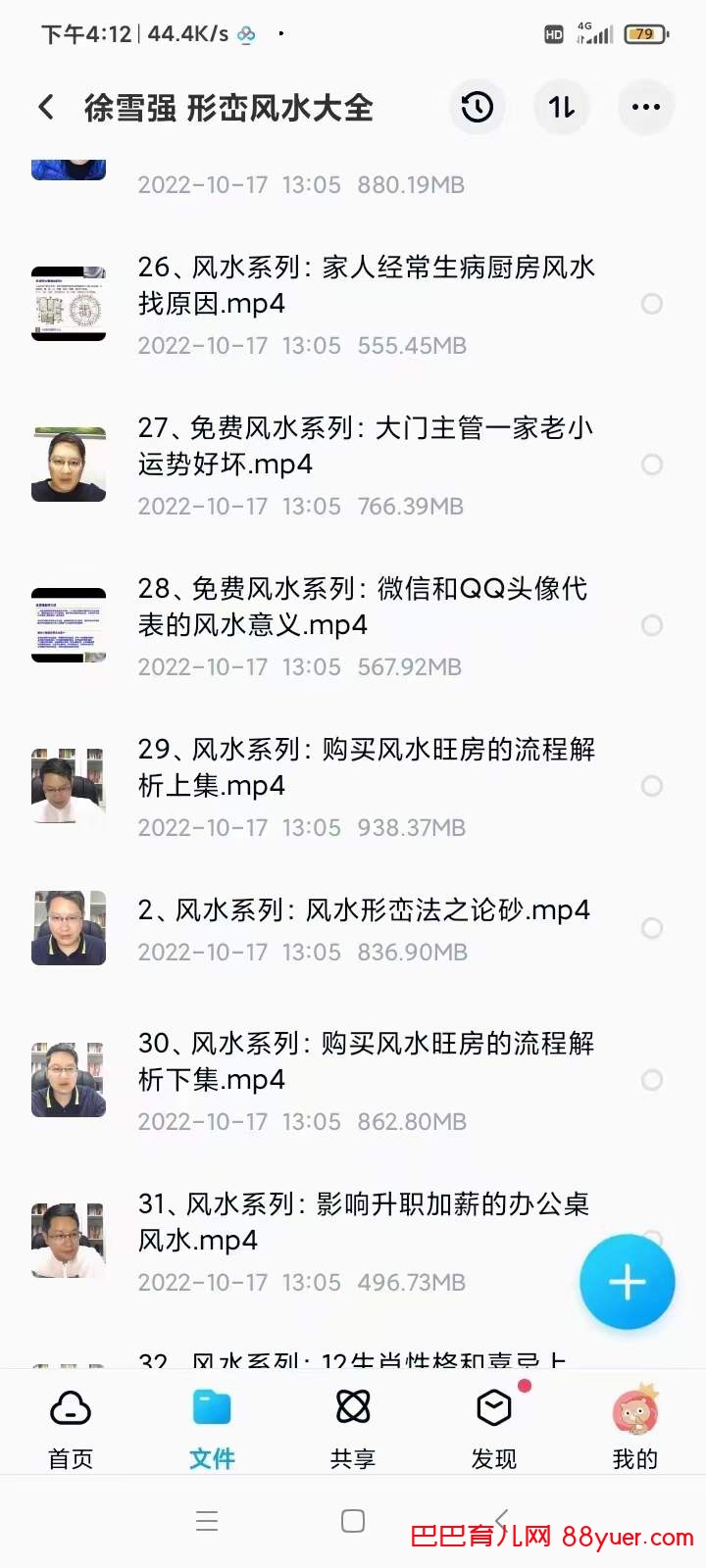Open the sort order icon
The height and width of the screenshot is (1568, 706).
pyautogui.click(x=561, y=107)
